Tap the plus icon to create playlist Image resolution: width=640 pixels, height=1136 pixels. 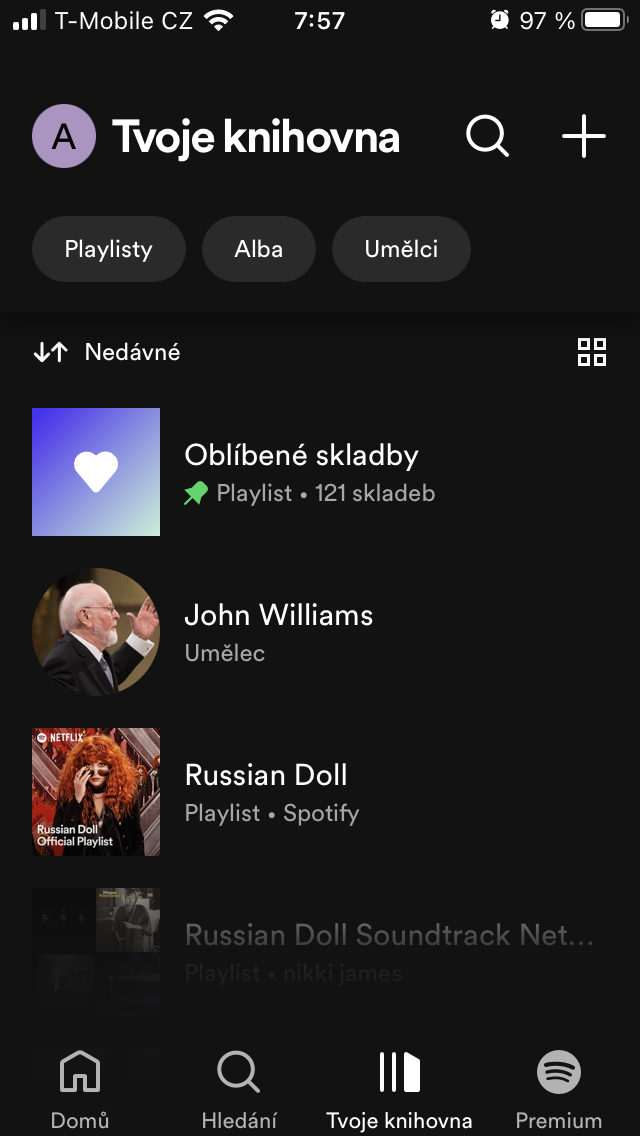tap(584, 136)
